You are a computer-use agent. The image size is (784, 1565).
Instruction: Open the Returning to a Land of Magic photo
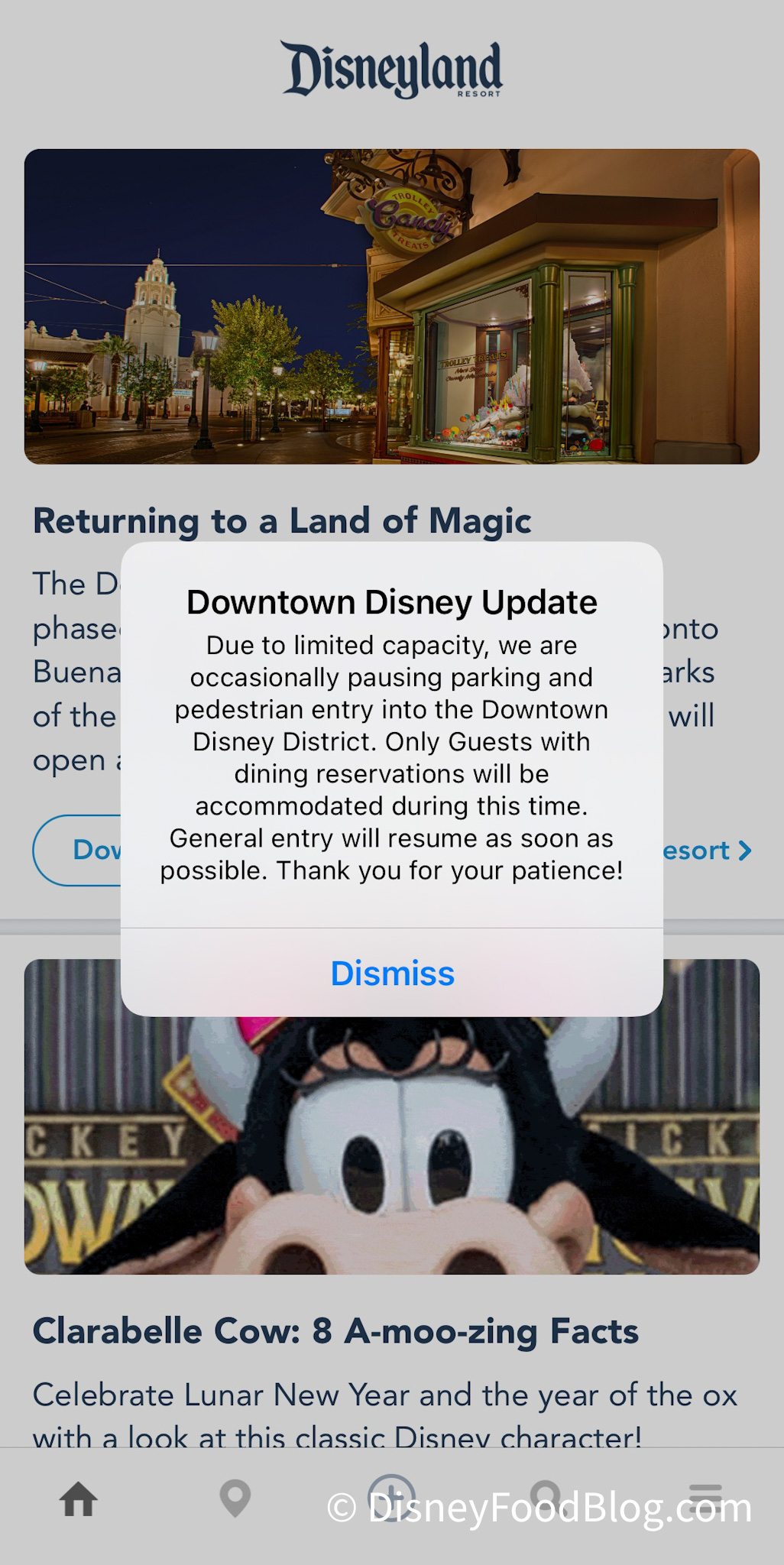(x=392, y=306)
